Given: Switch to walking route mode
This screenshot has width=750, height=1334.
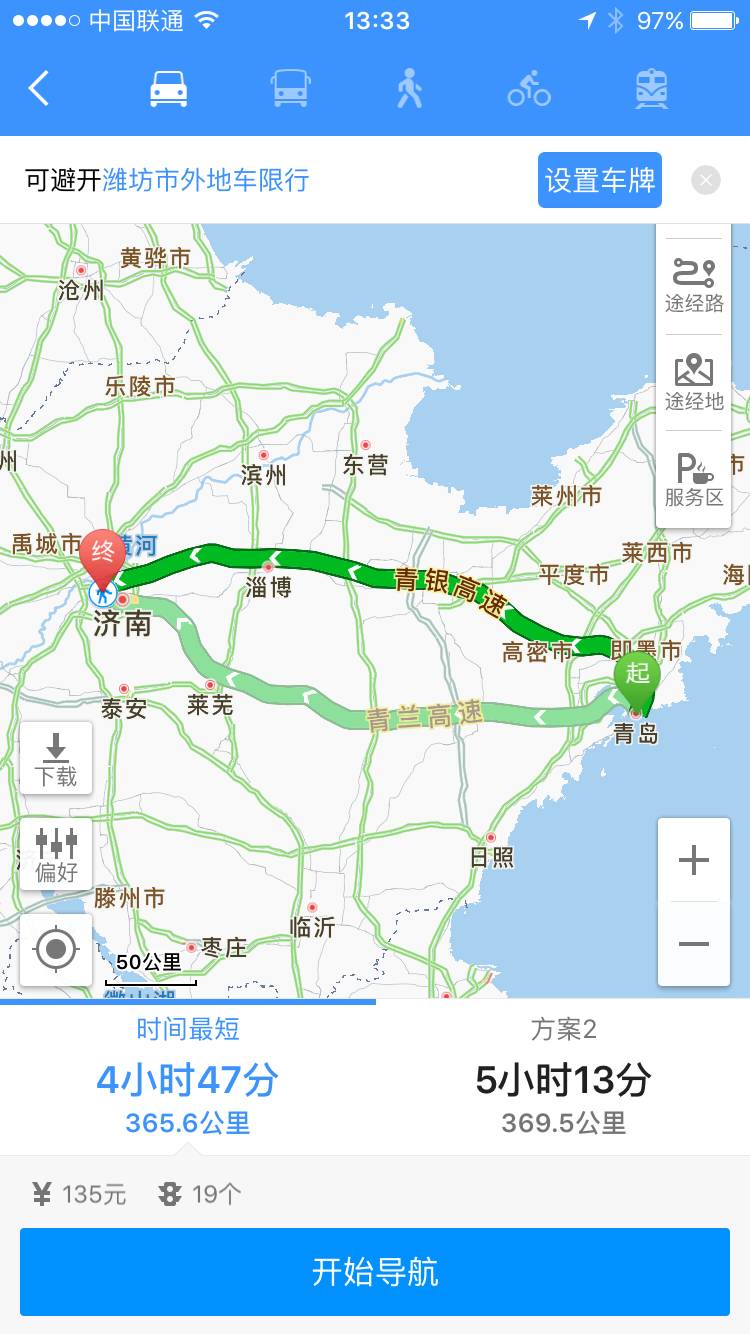Looking at the screenshot, I should click(409, 89).
